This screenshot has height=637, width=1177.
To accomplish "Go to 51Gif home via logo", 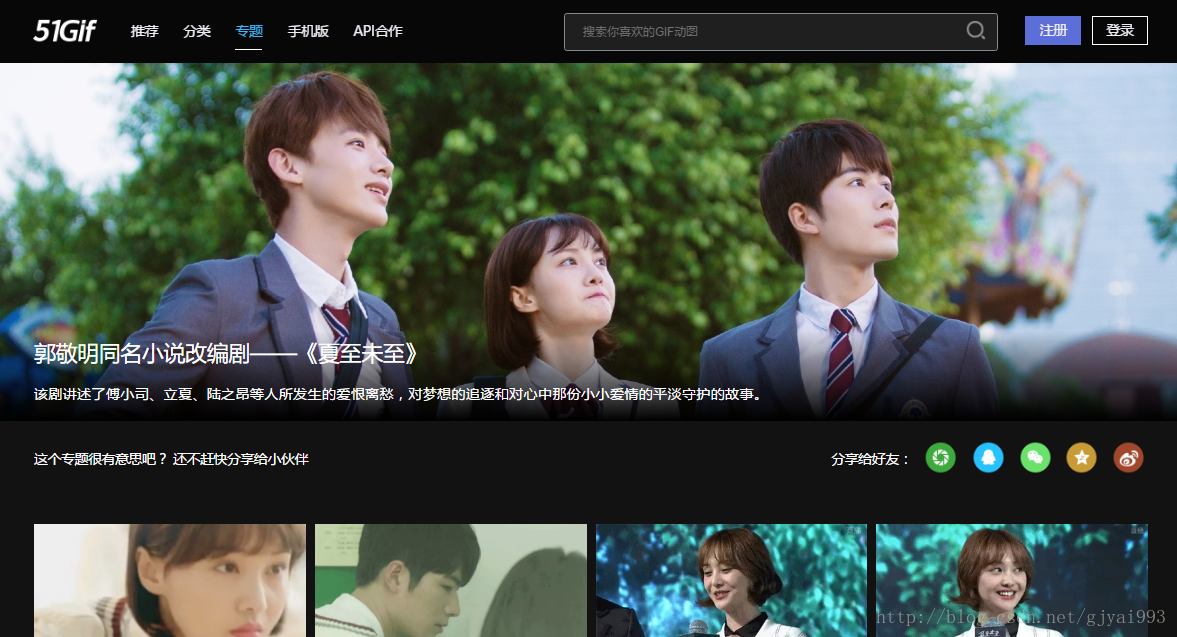I will 65,31.
